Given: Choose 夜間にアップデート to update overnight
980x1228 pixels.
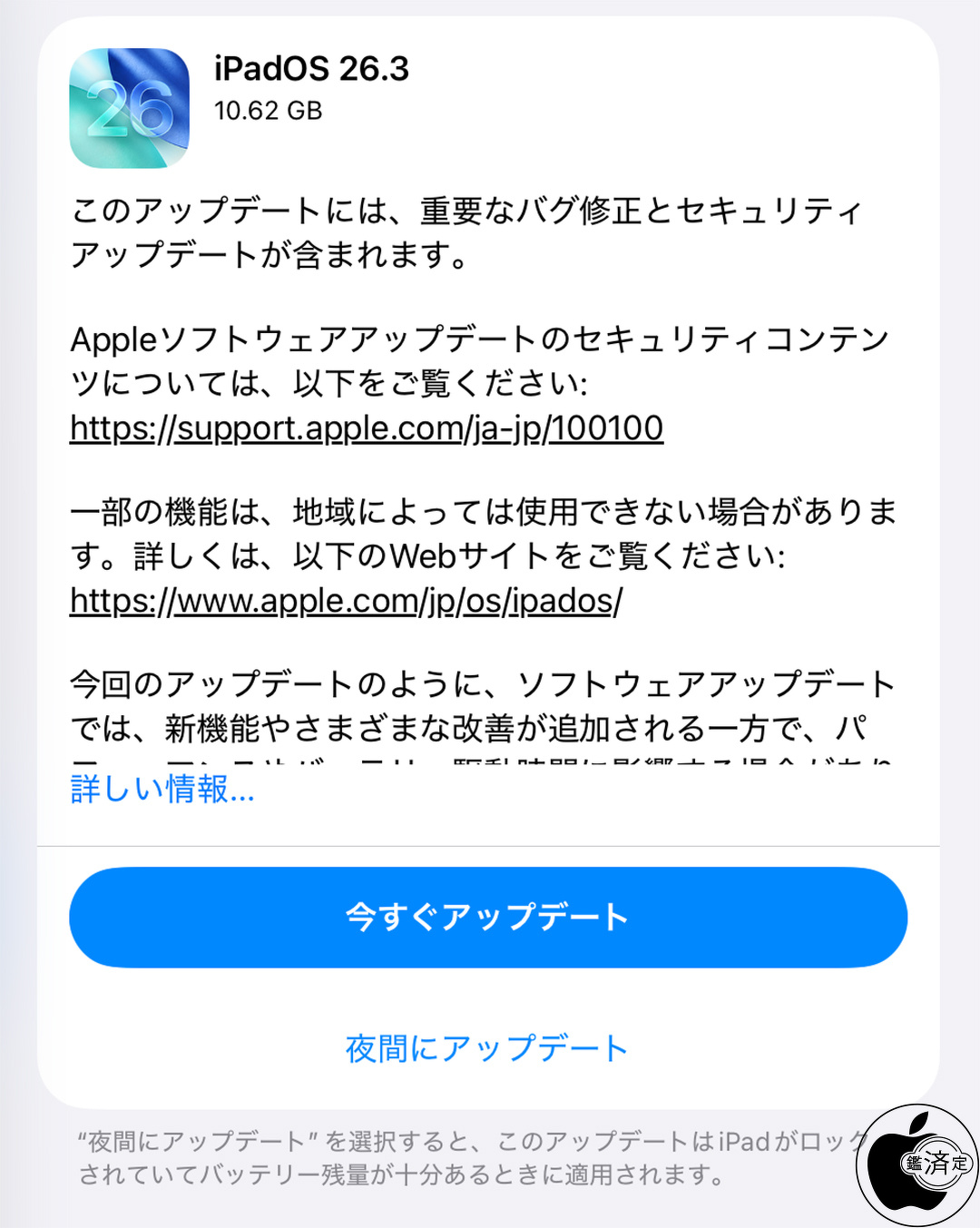Looking at the screenshot, I should tap(486, 1048).
